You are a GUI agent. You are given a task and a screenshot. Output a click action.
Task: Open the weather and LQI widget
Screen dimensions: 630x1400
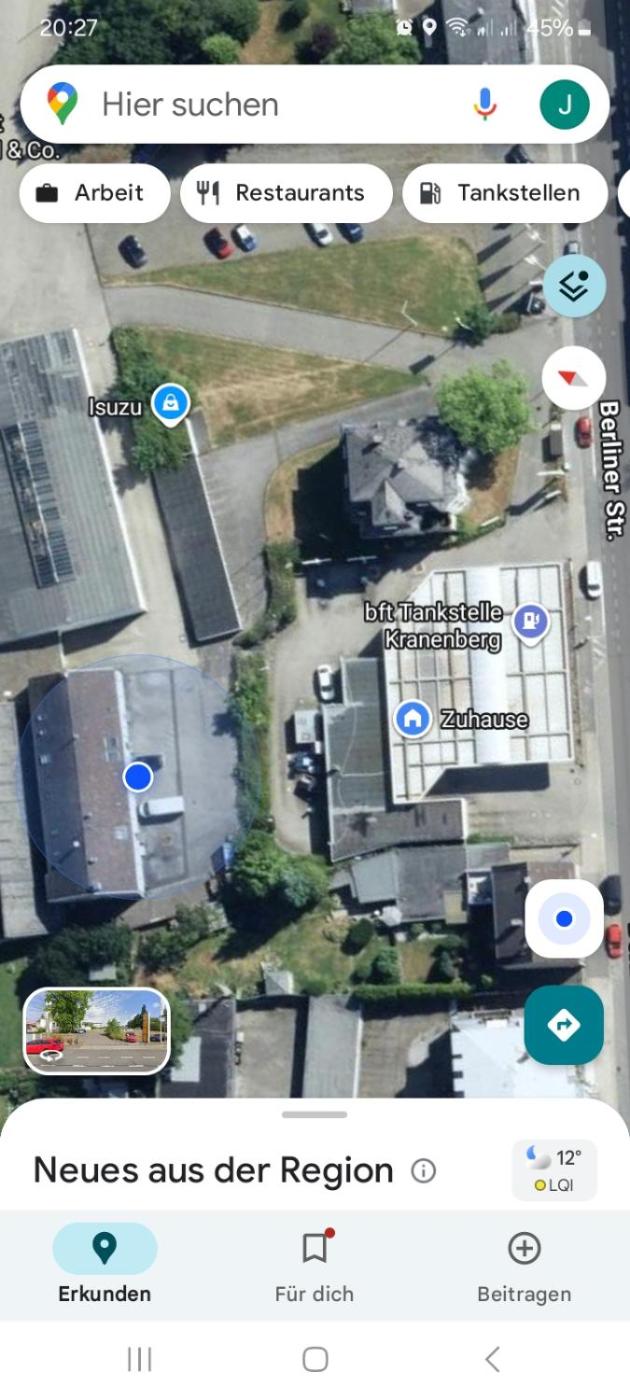click(554, 1169)
